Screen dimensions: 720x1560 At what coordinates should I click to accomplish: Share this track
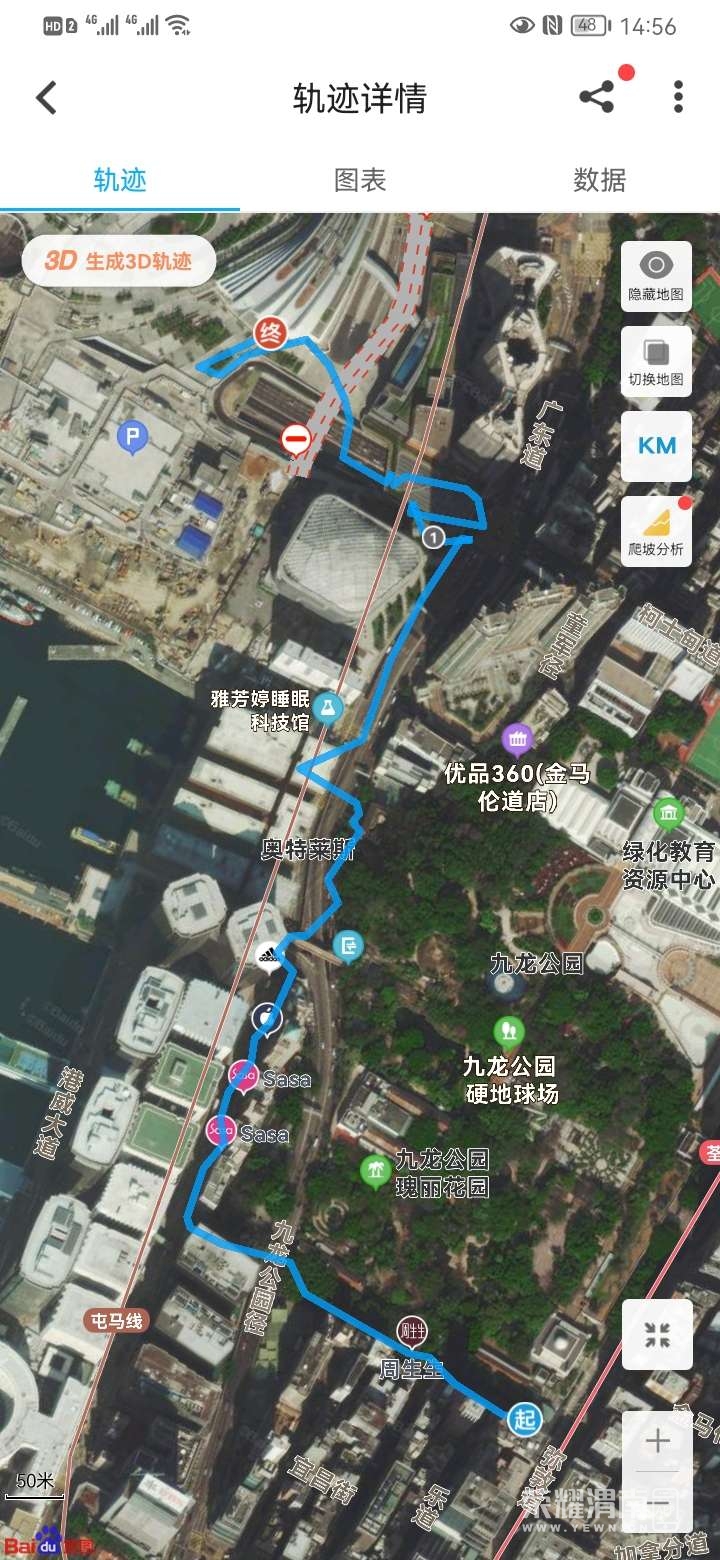point(597,98)
